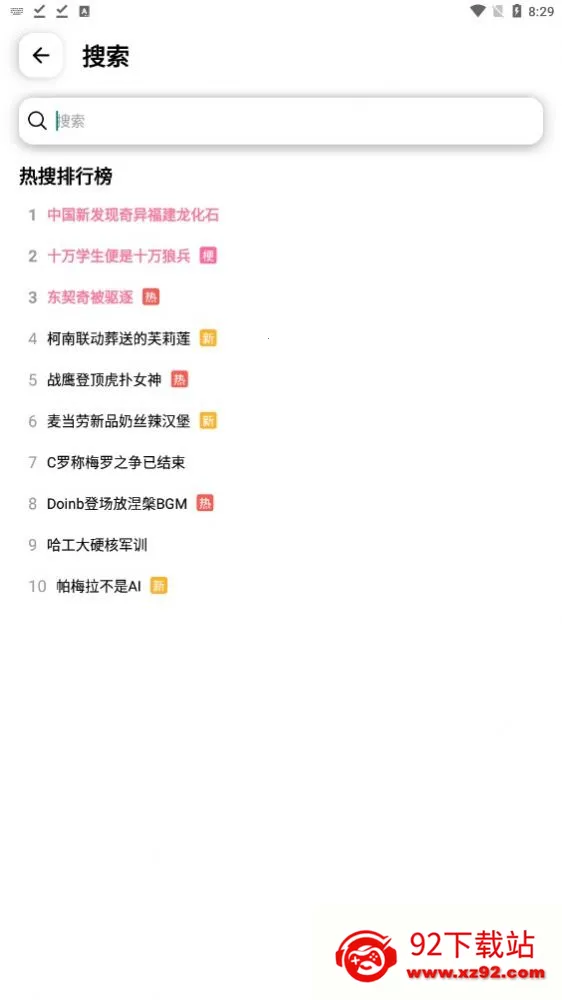This screenshot has width=562, height=1000.
Task: Select trending topic 东契奇被驱逐
Action: pyautogui.click(x=90, y=297)
